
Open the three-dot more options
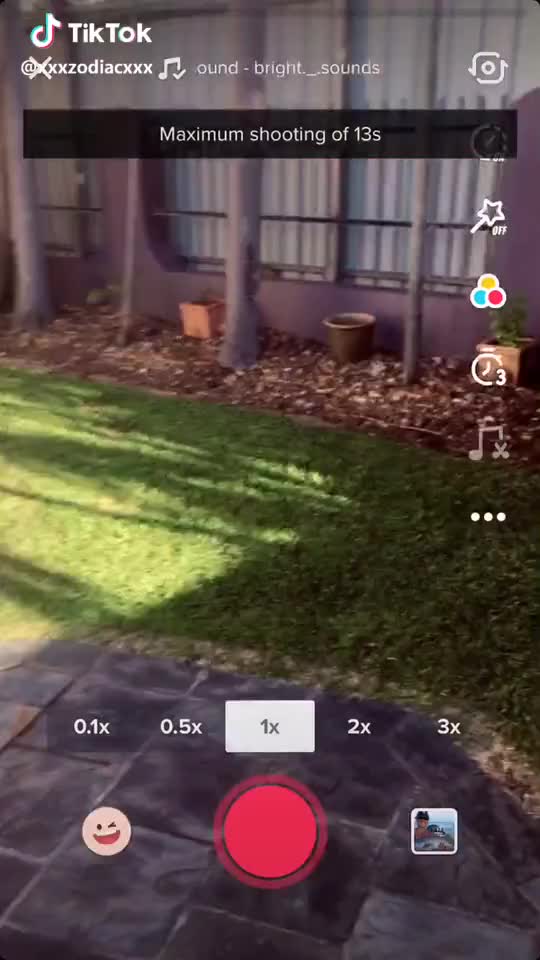tap(488, 517)
